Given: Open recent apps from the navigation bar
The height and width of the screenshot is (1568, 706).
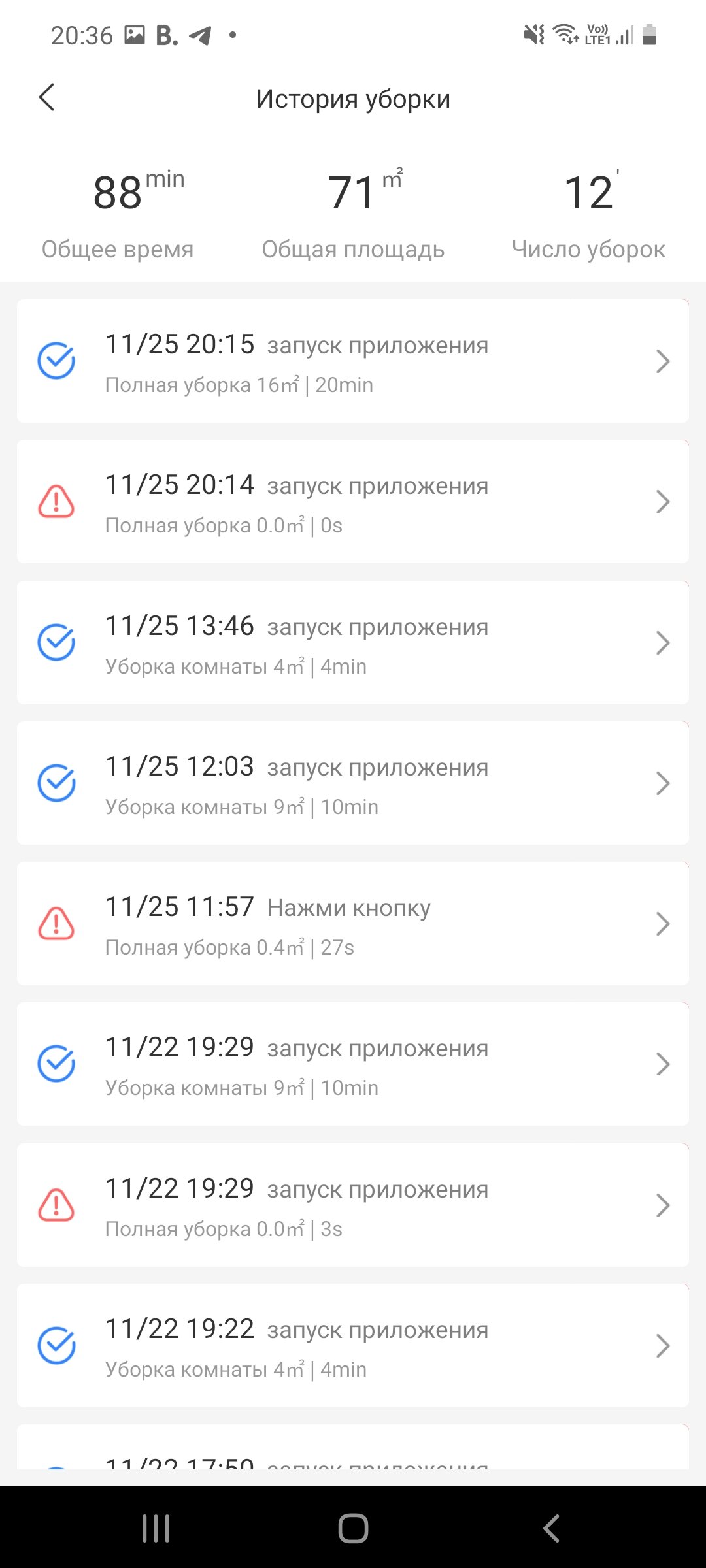Looking at the screenshot, I should [x=156, y=1528].
